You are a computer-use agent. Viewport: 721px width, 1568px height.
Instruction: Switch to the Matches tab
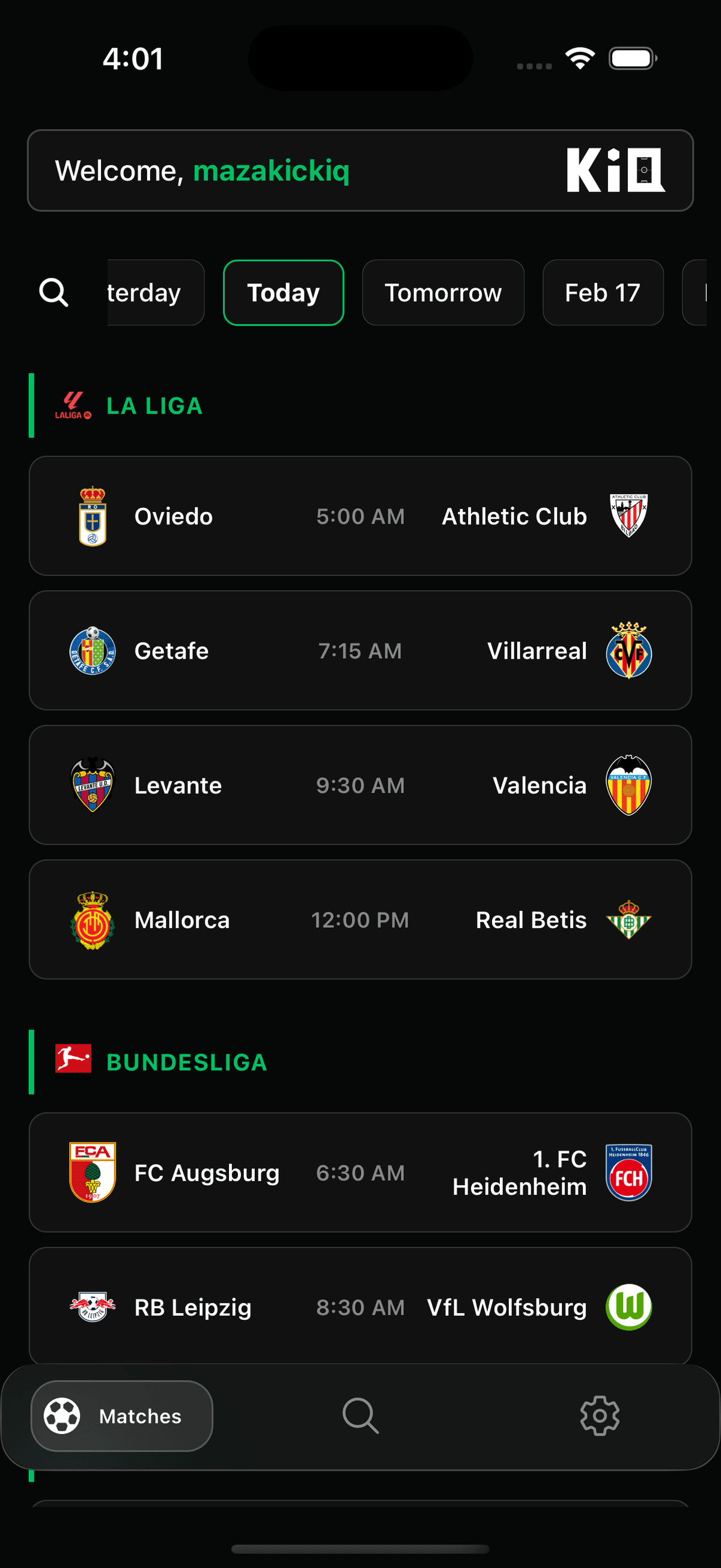[121, 1416]
